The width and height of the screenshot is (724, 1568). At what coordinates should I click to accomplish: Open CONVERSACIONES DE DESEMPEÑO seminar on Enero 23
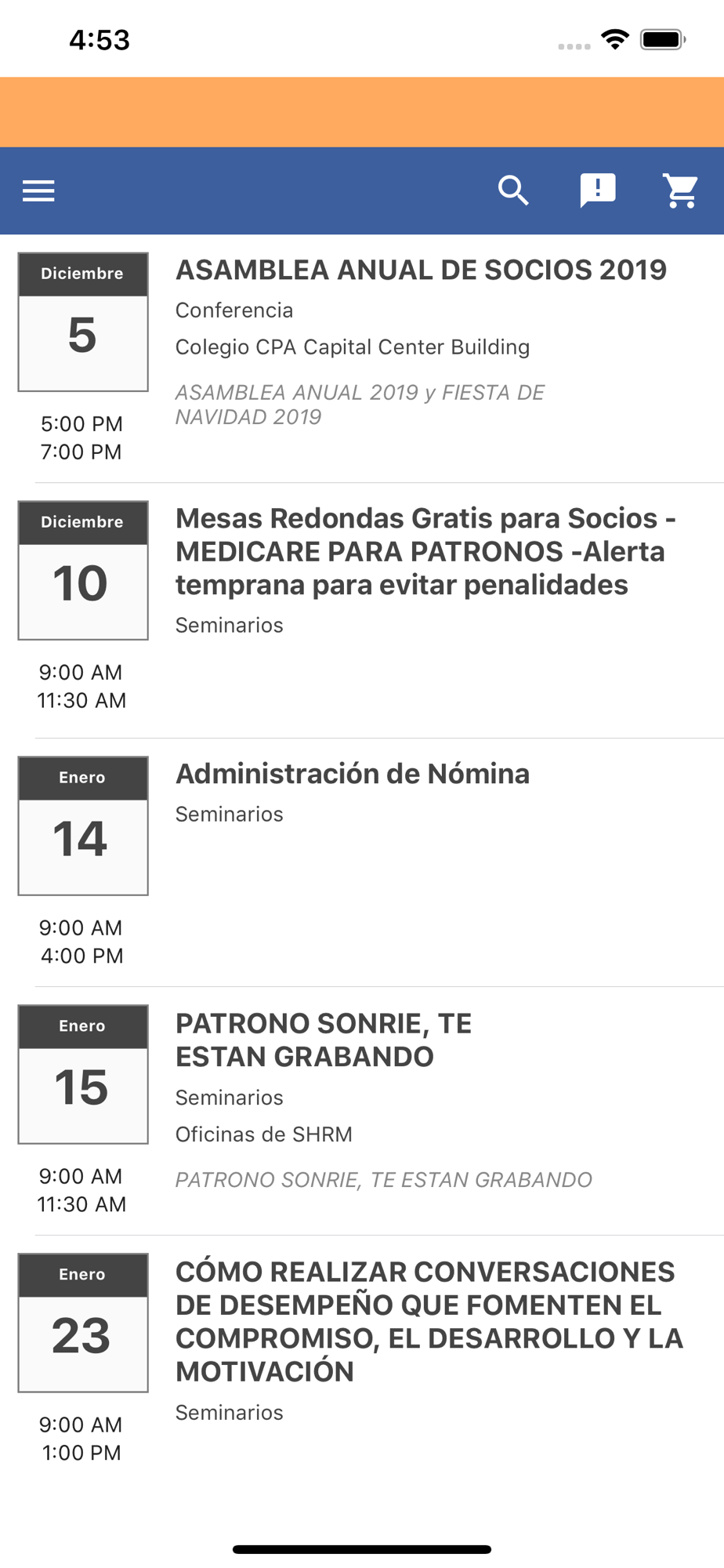pos(362,1360)
